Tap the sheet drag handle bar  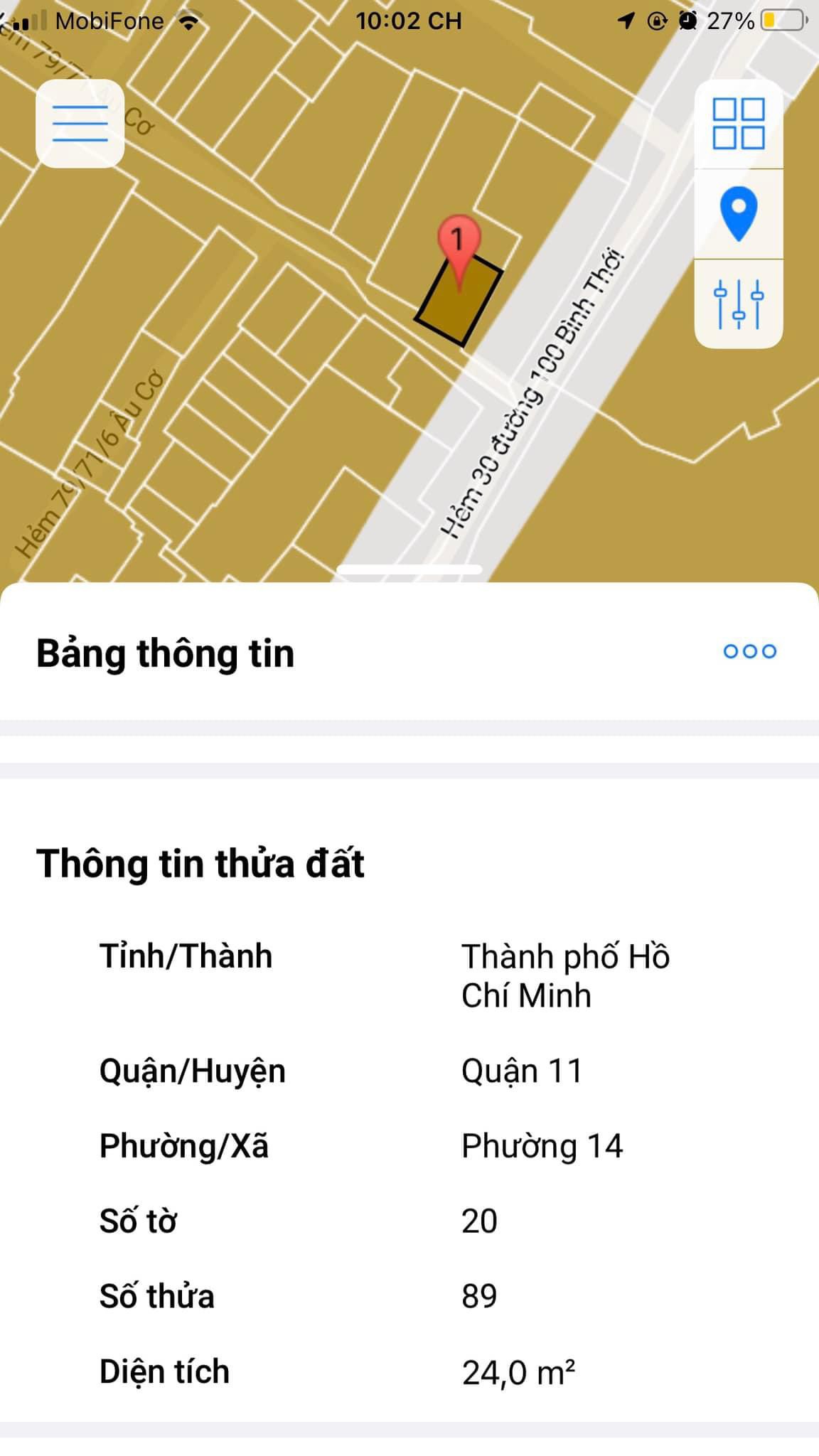pos(409,569)
